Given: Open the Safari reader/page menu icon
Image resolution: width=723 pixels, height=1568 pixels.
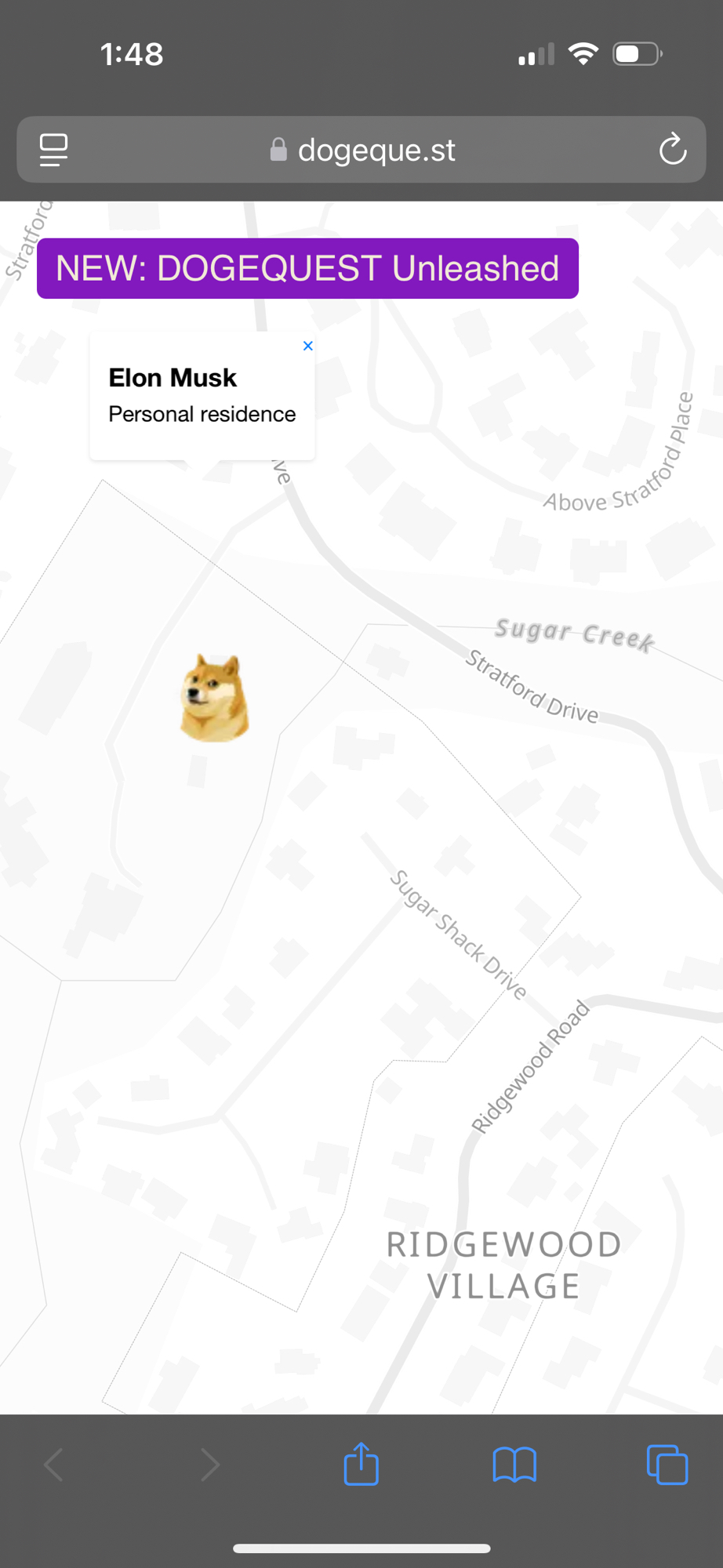Looking at the screenshot, I should (53, 150).
